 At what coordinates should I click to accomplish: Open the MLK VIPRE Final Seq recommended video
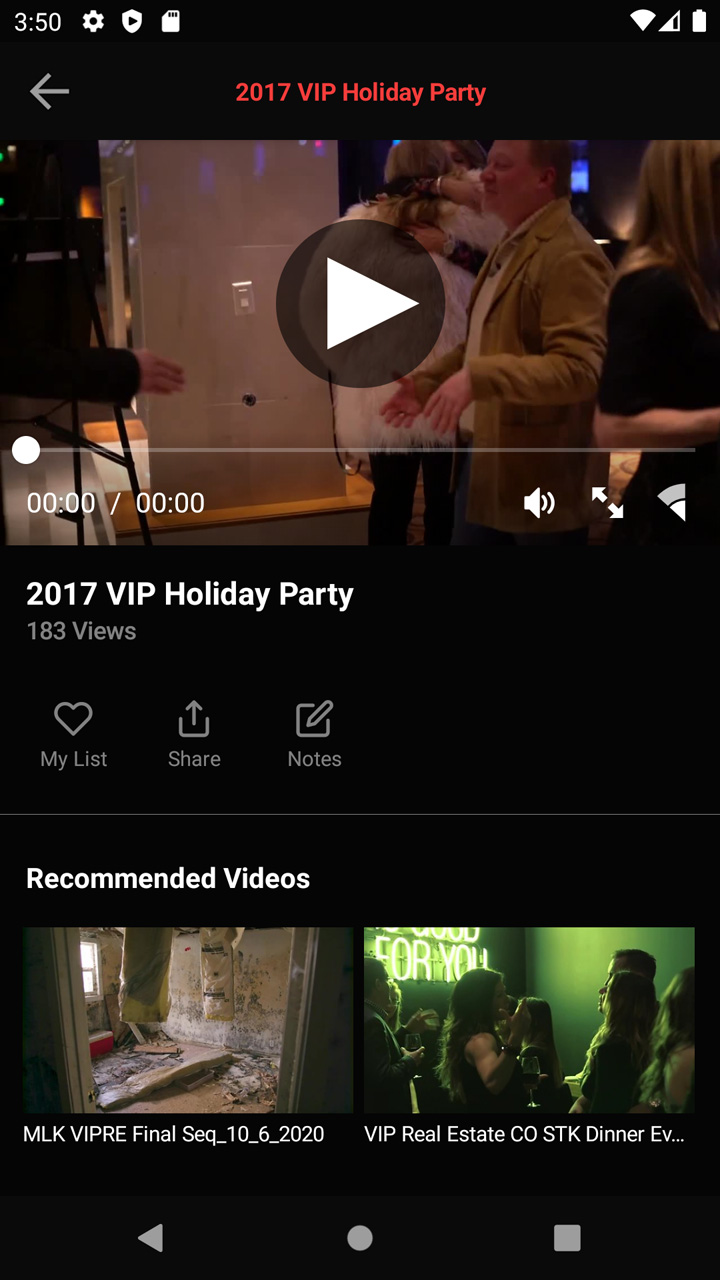click(x=188, y=1036)
